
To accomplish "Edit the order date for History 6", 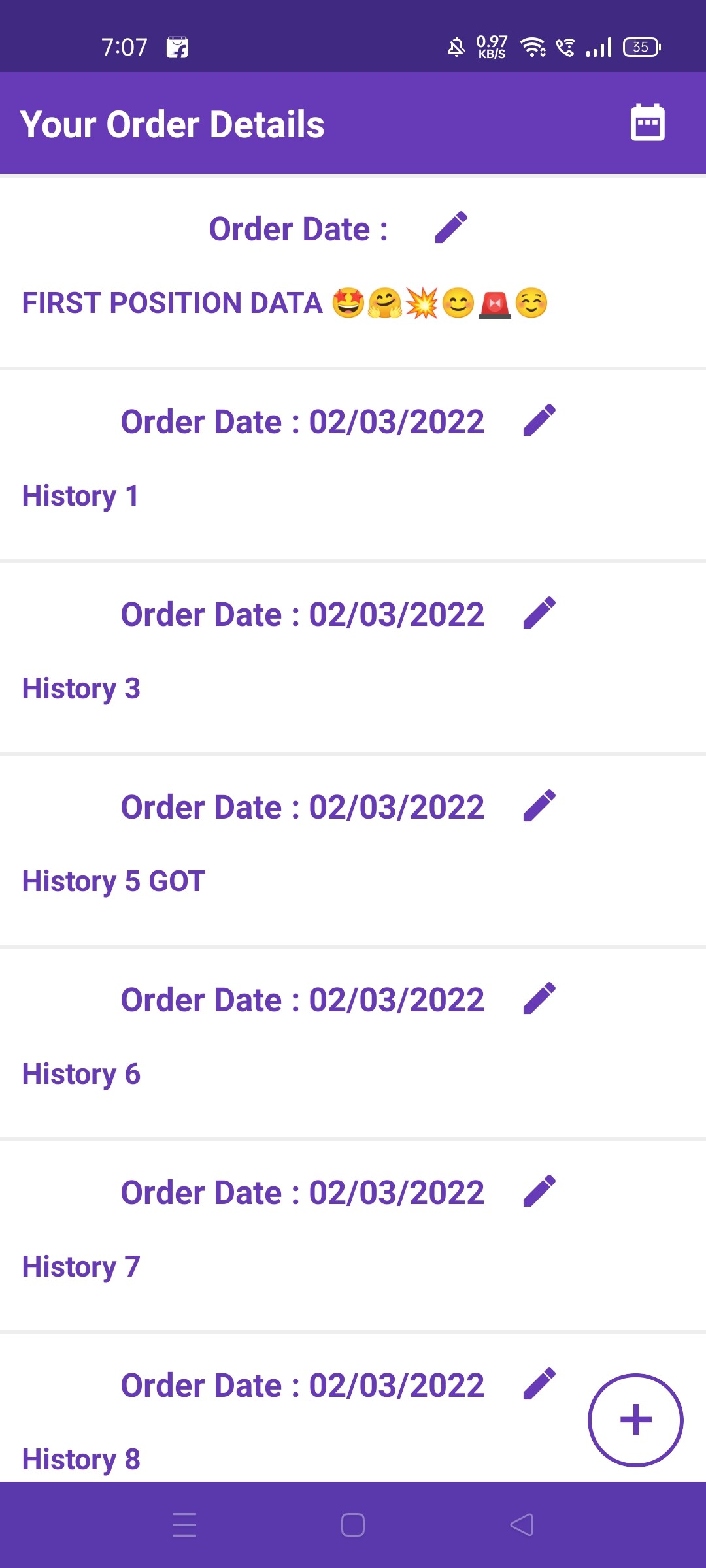I will click(x=539, y=998).
